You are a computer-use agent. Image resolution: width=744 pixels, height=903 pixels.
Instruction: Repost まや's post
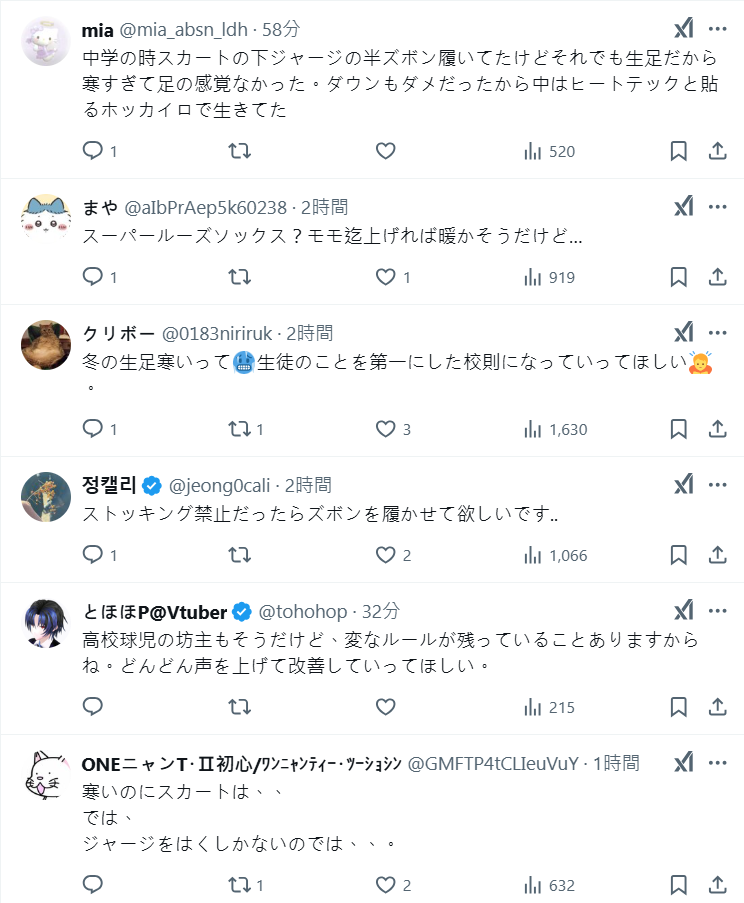[x=240, y=277]
